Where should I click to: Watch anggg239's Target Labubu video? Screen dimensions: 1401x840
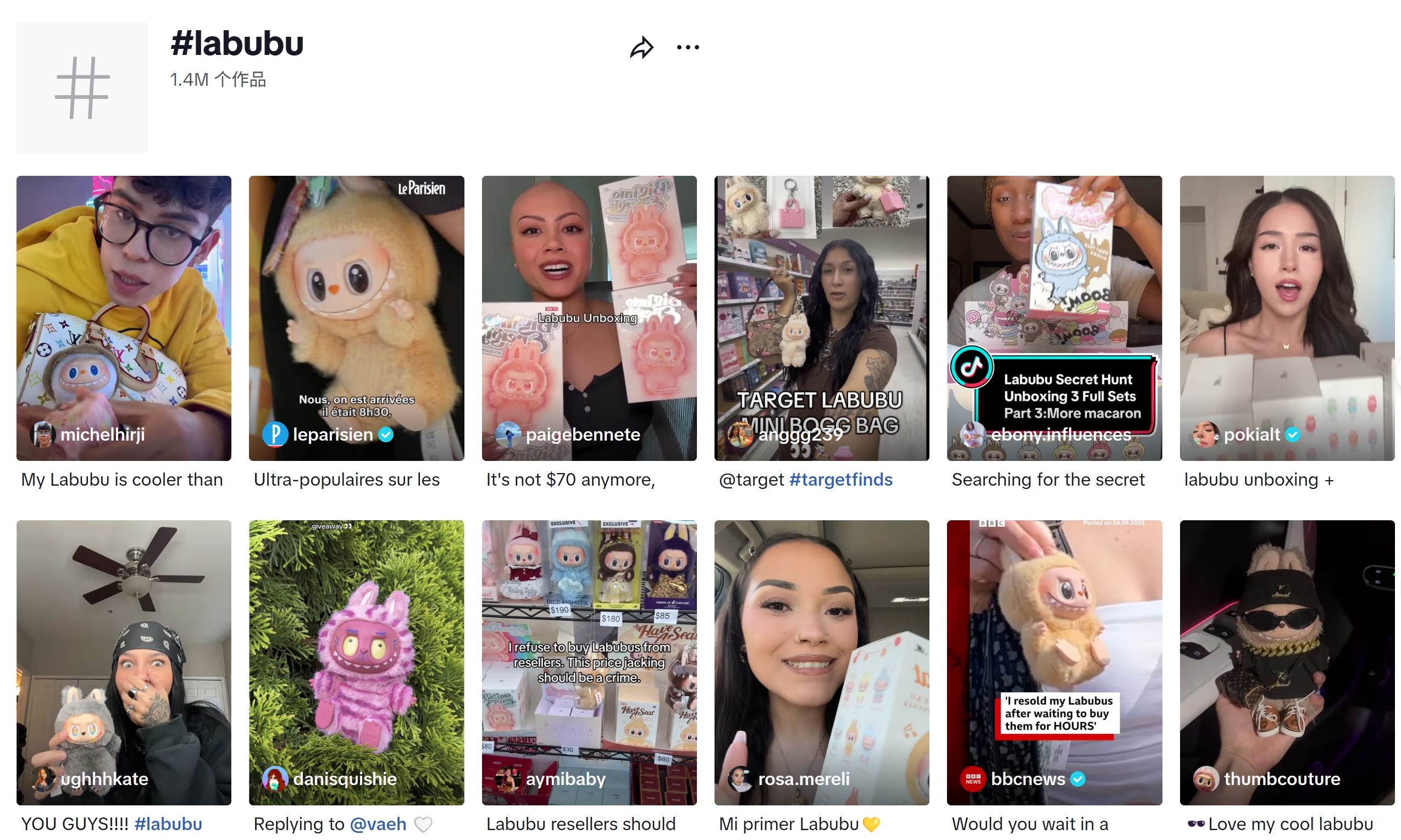click(821, 317)
